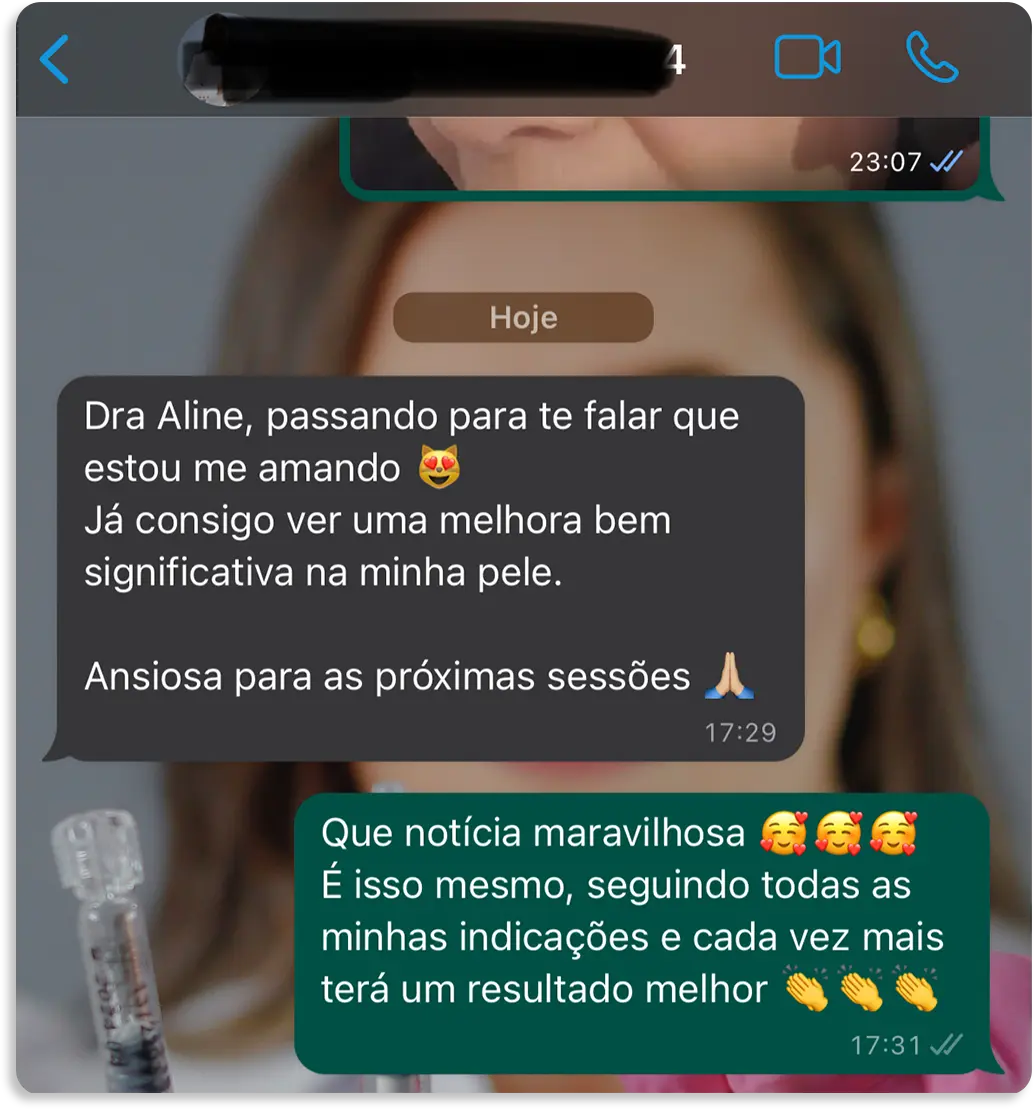This screenshot has height=1109, width=1034.
Task: Start a video call with the contact
Action: coord(808,57)
